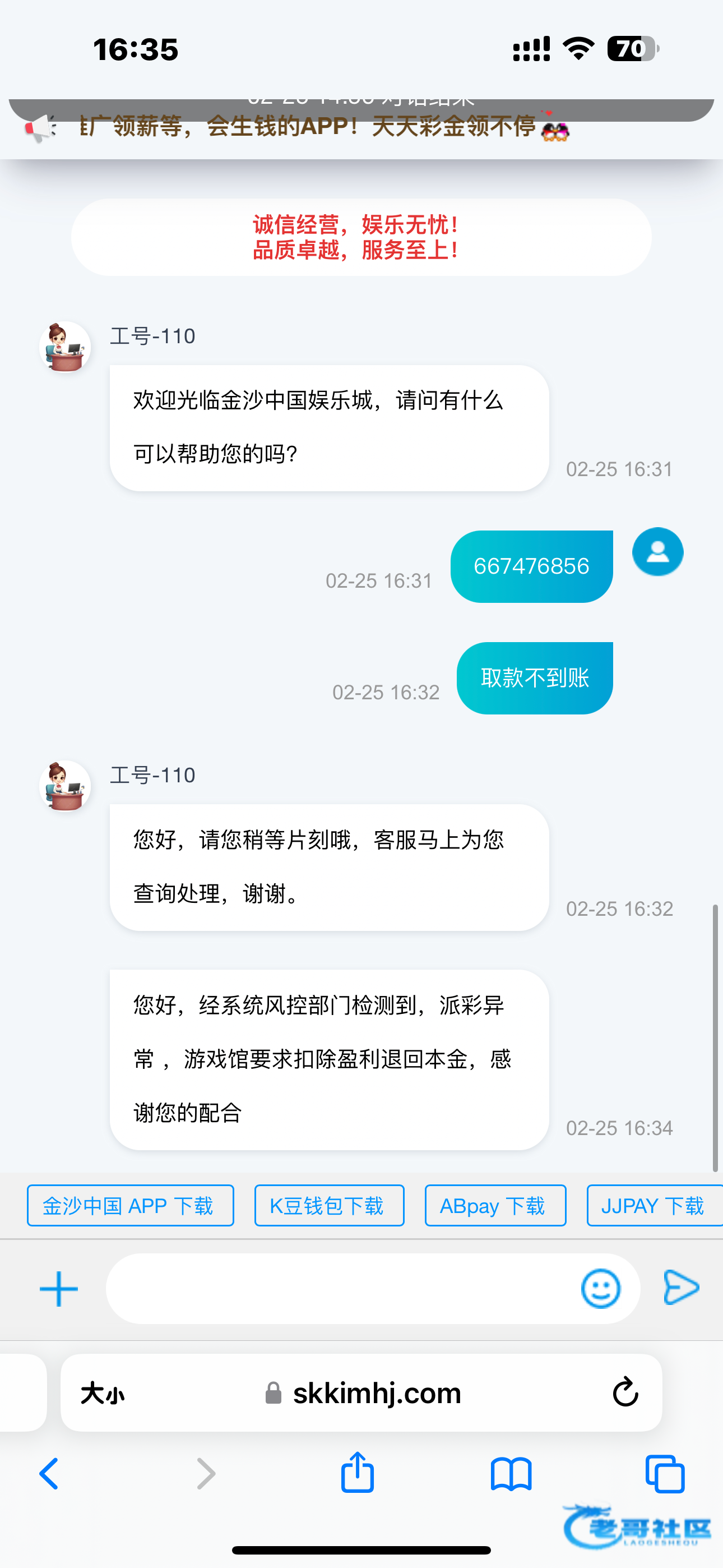The width and height of the screenshot is (723, 1568).
Task: Choose JJPAY 下载 quick button
Action: (x=652, y=1205)
